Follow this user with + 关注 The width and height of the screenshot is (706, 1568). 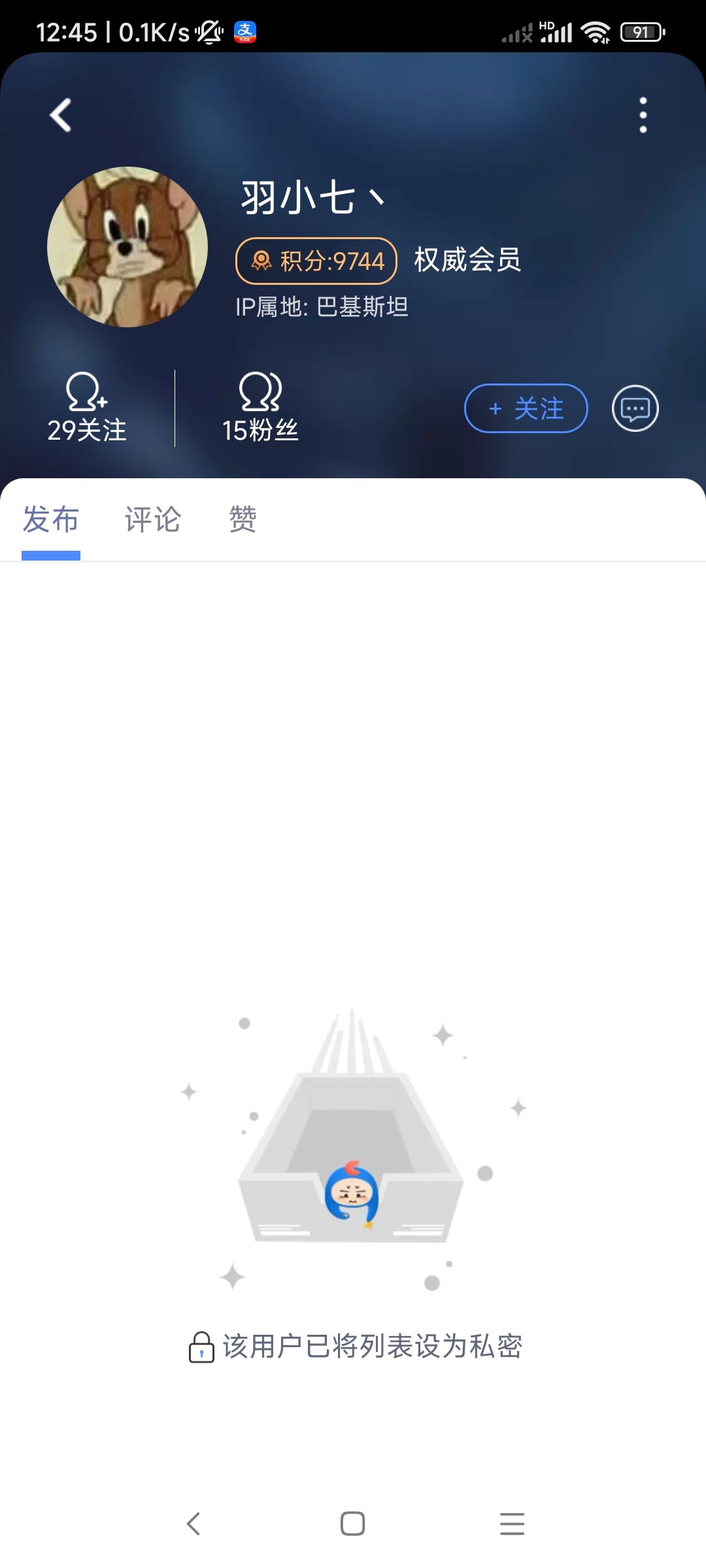pos(526,408)
